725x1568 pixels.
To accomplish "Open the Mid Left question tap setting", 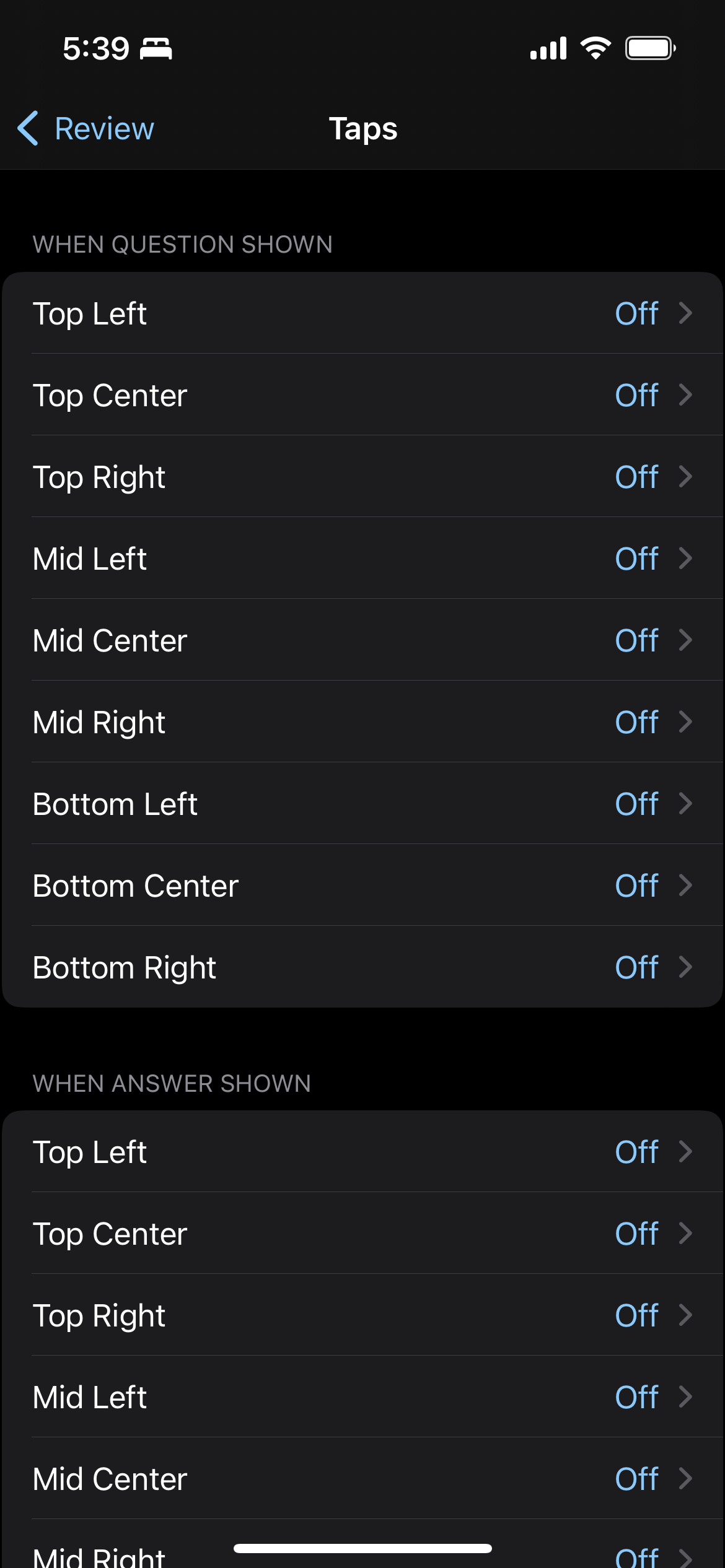I will pyautogui.click(x=362, y=559).
